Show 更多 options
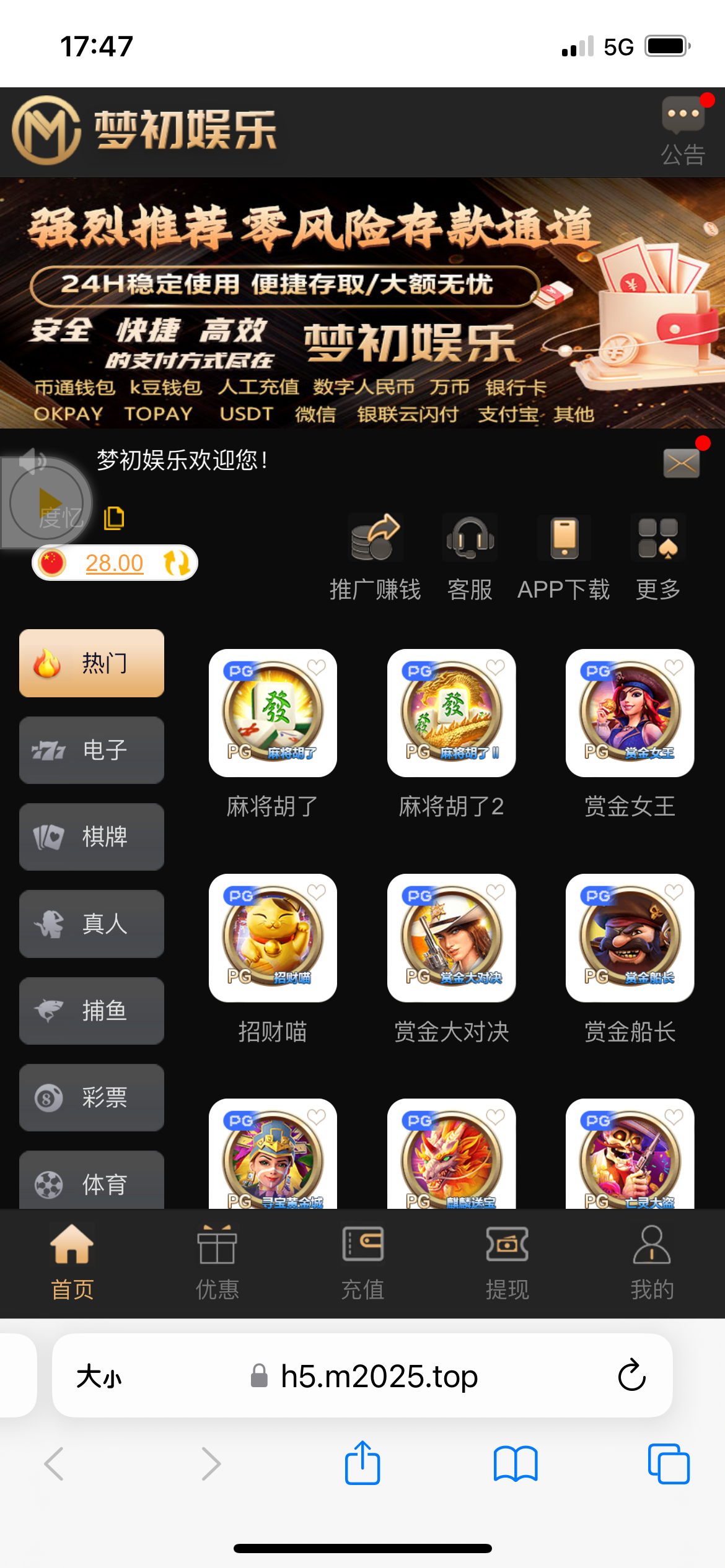Screen dimensions: 725x1568 [x=658, y=557]
